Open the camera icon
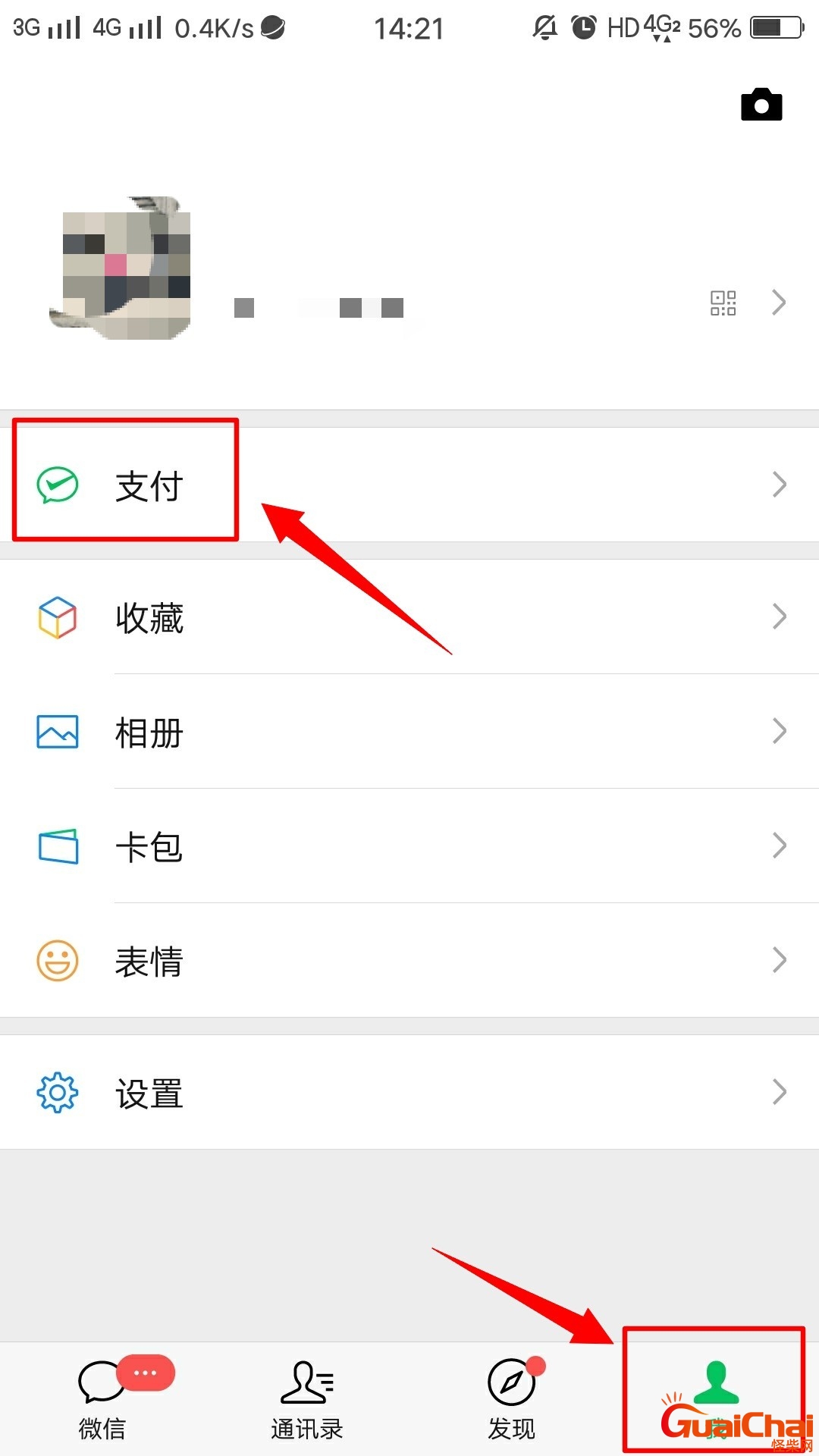 (x=761, y=105)
